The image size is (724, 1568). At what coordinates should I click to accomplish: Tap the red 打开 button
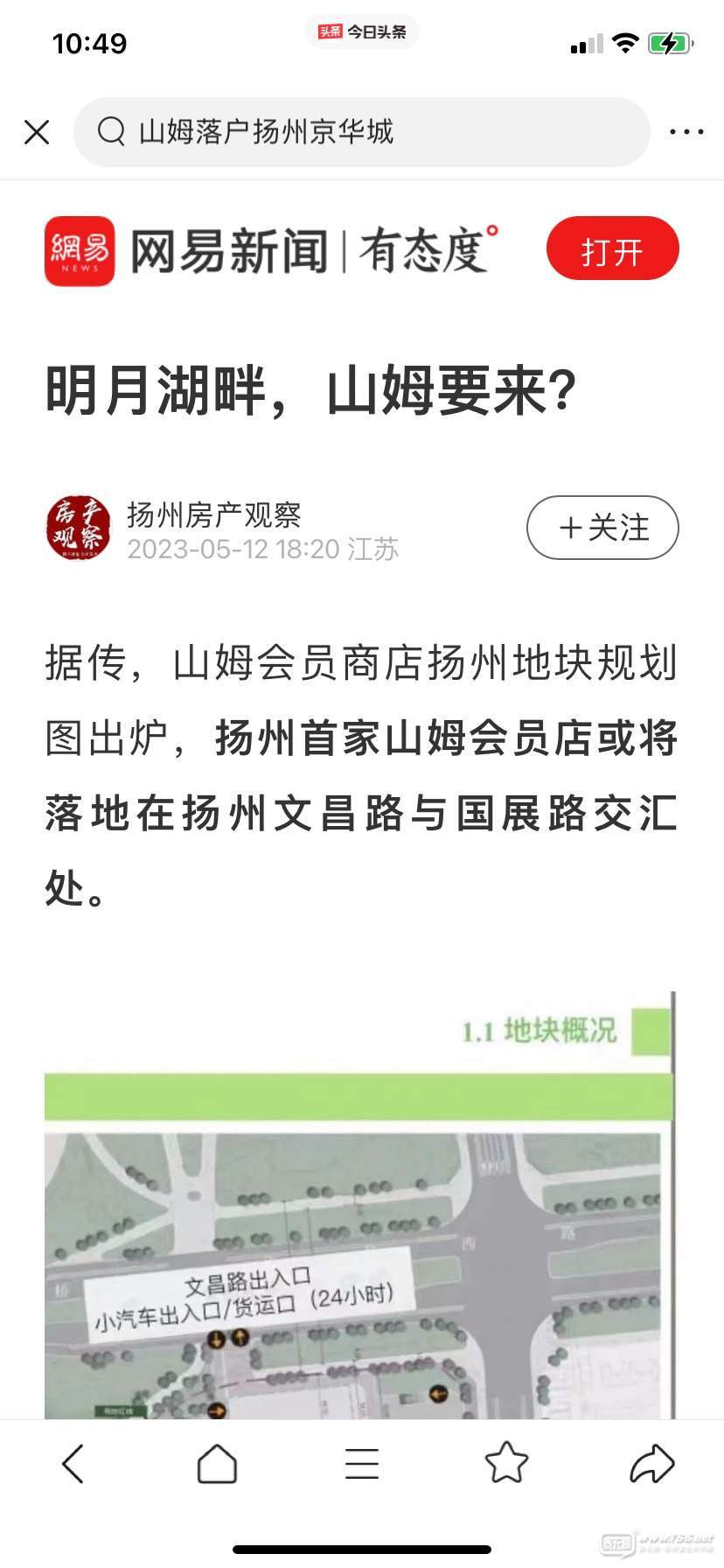click(612, 250)
